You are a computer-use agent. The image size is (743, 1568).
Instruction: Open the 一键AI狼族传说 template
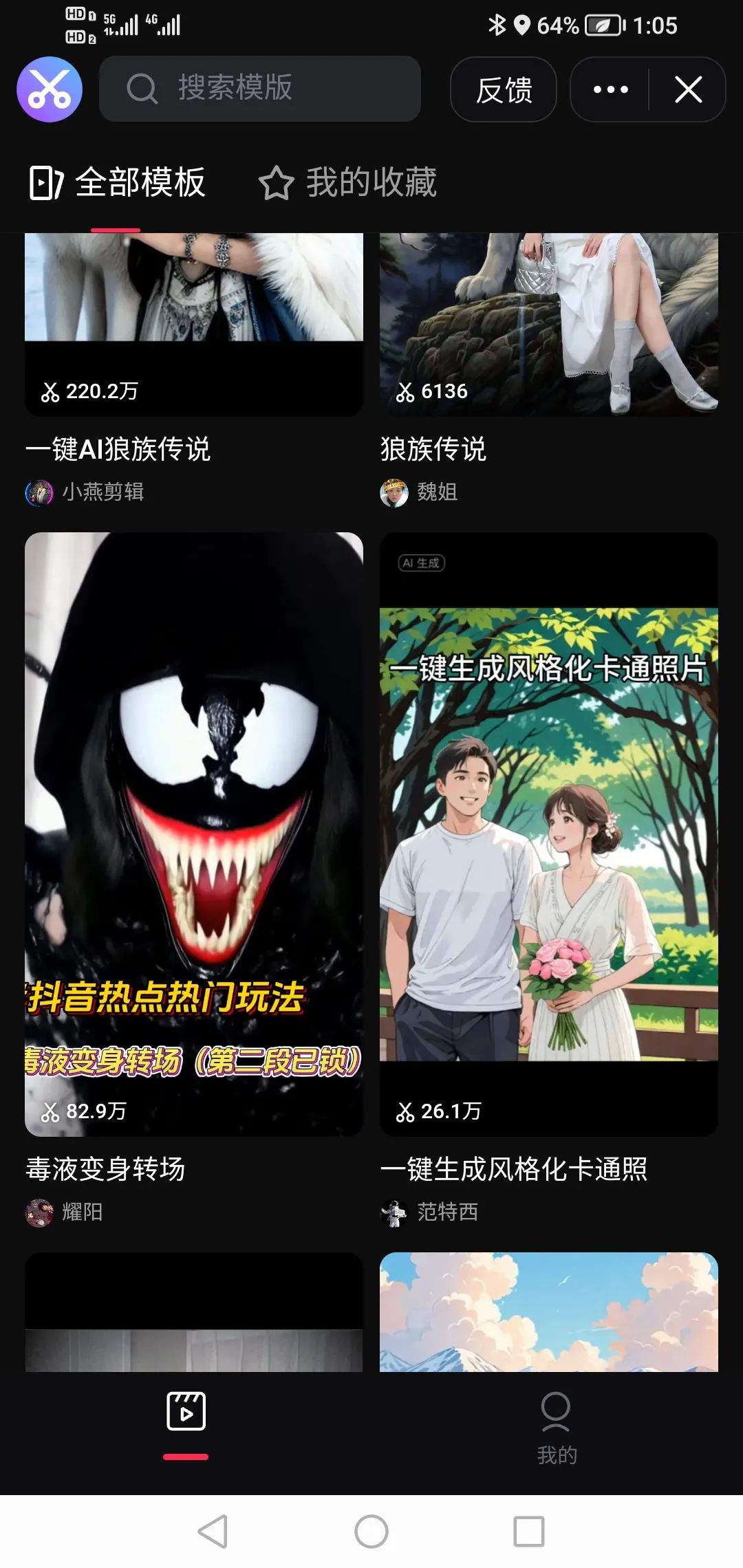(x=193, y=323)
